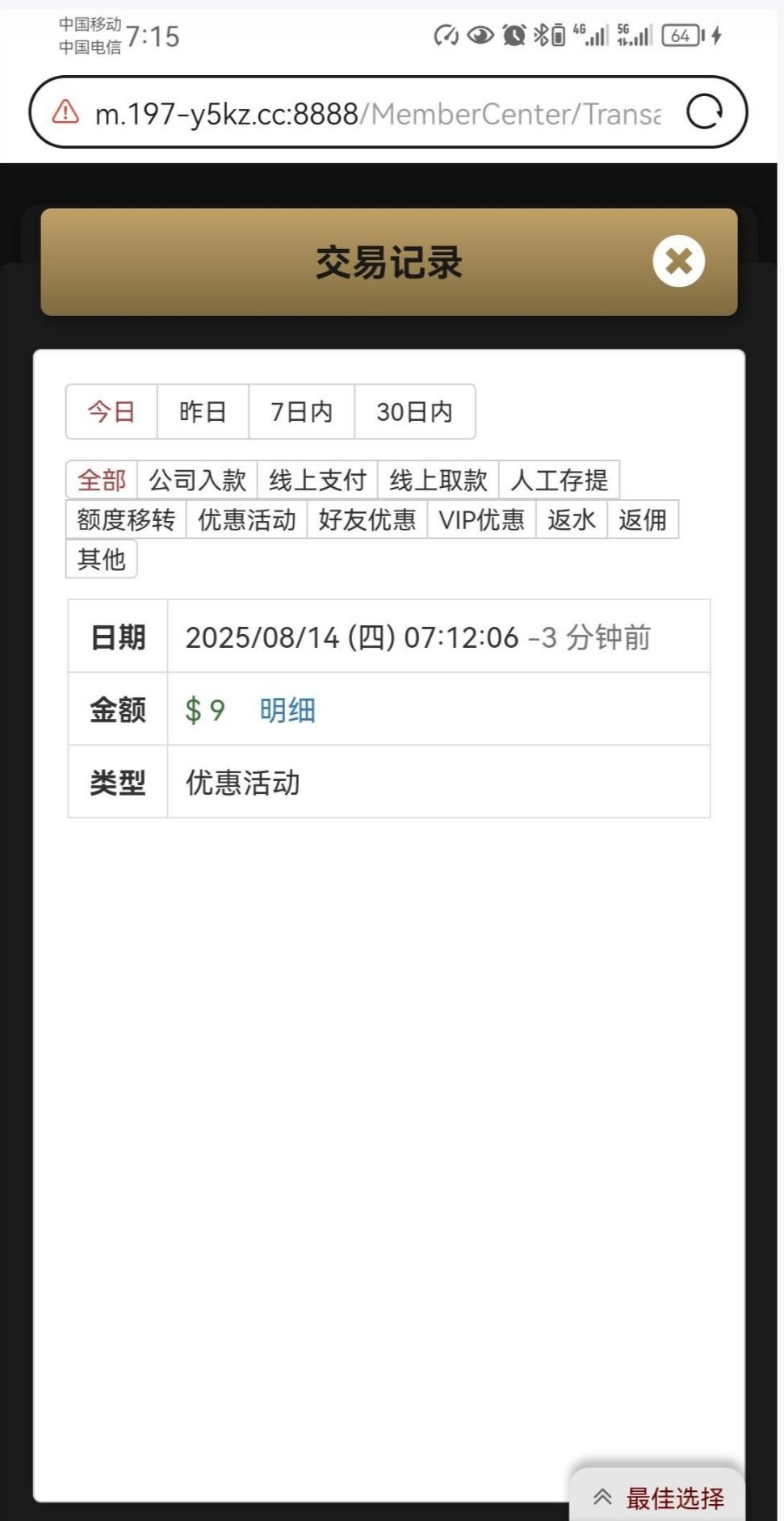Choose the 优惠活动 filter tab
Image resolution: width=784 pixels, height=1521 pixels.
[246, 519]
